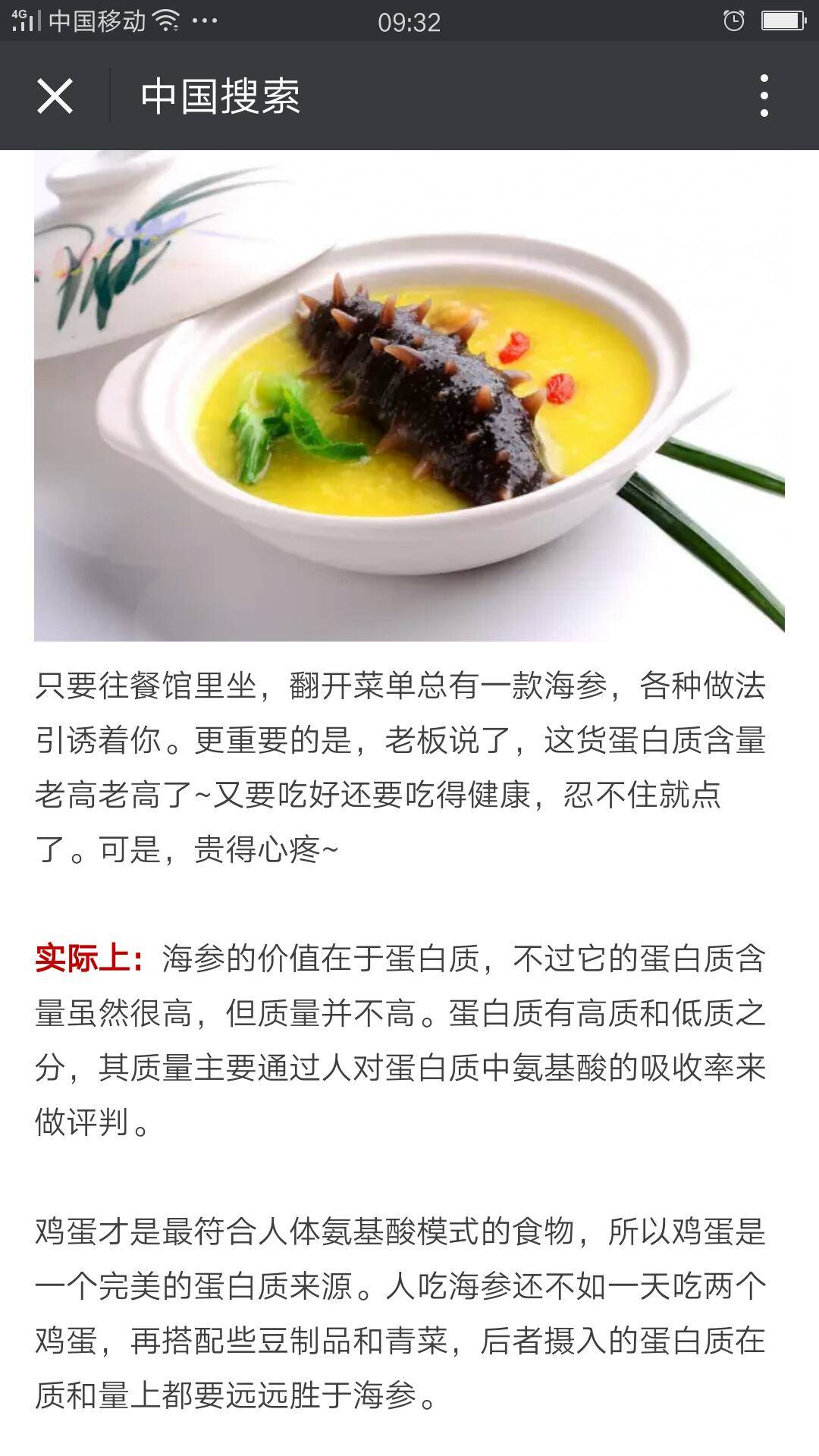Open the three-dot overflow menu
The height and width of the screenshot is (1456, 819).
click(x=764, y=96)
